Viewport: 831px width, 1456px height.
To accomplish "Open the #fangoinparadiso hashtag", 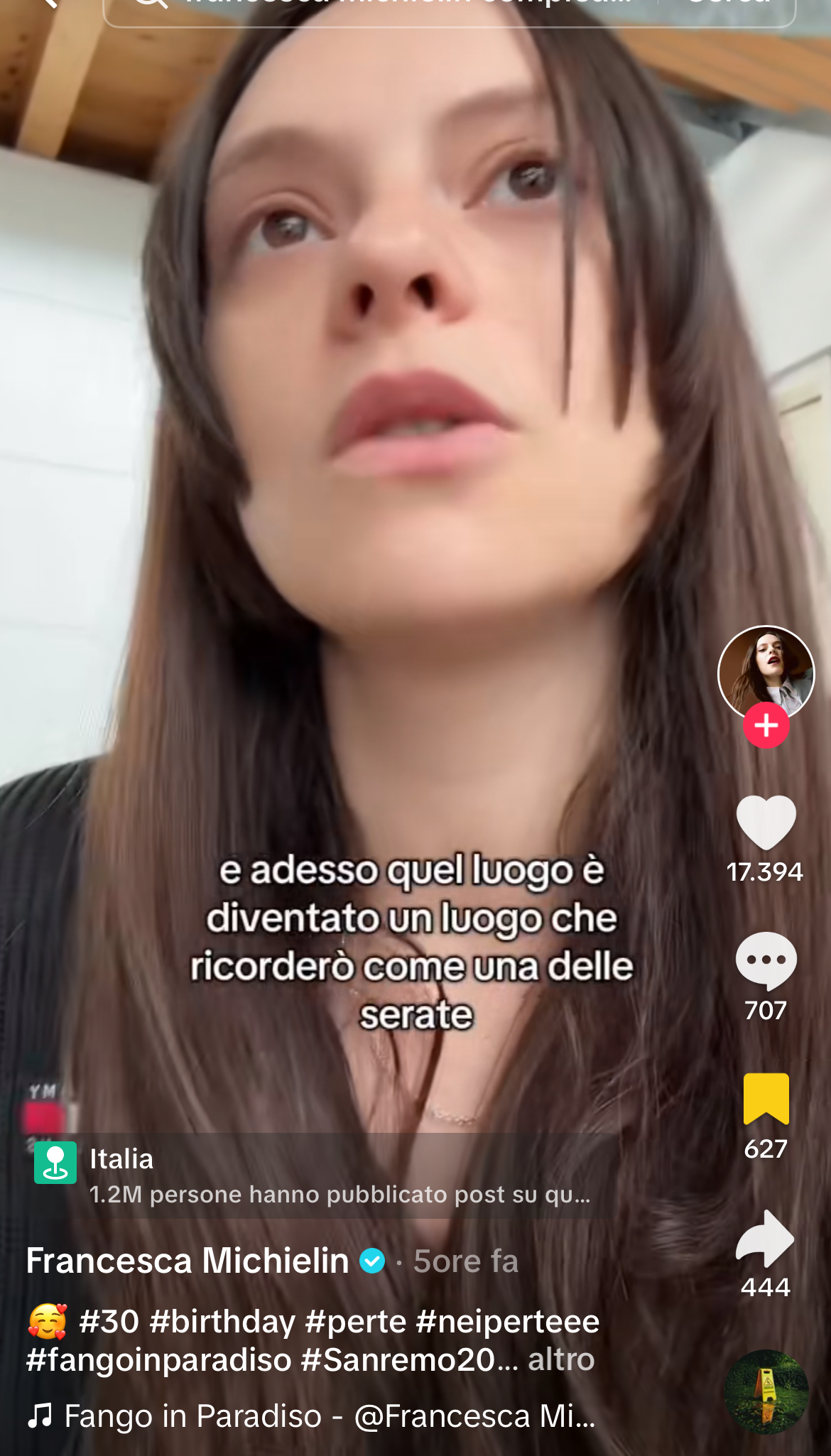I will (x=159, y=1360).
